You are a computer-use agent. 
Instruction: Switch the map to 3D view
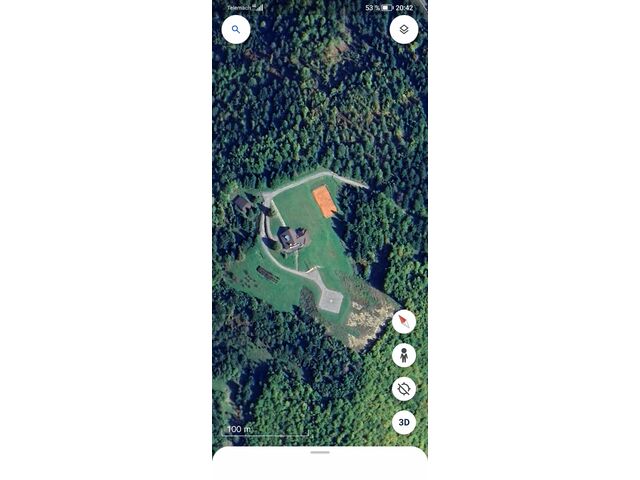404,422
